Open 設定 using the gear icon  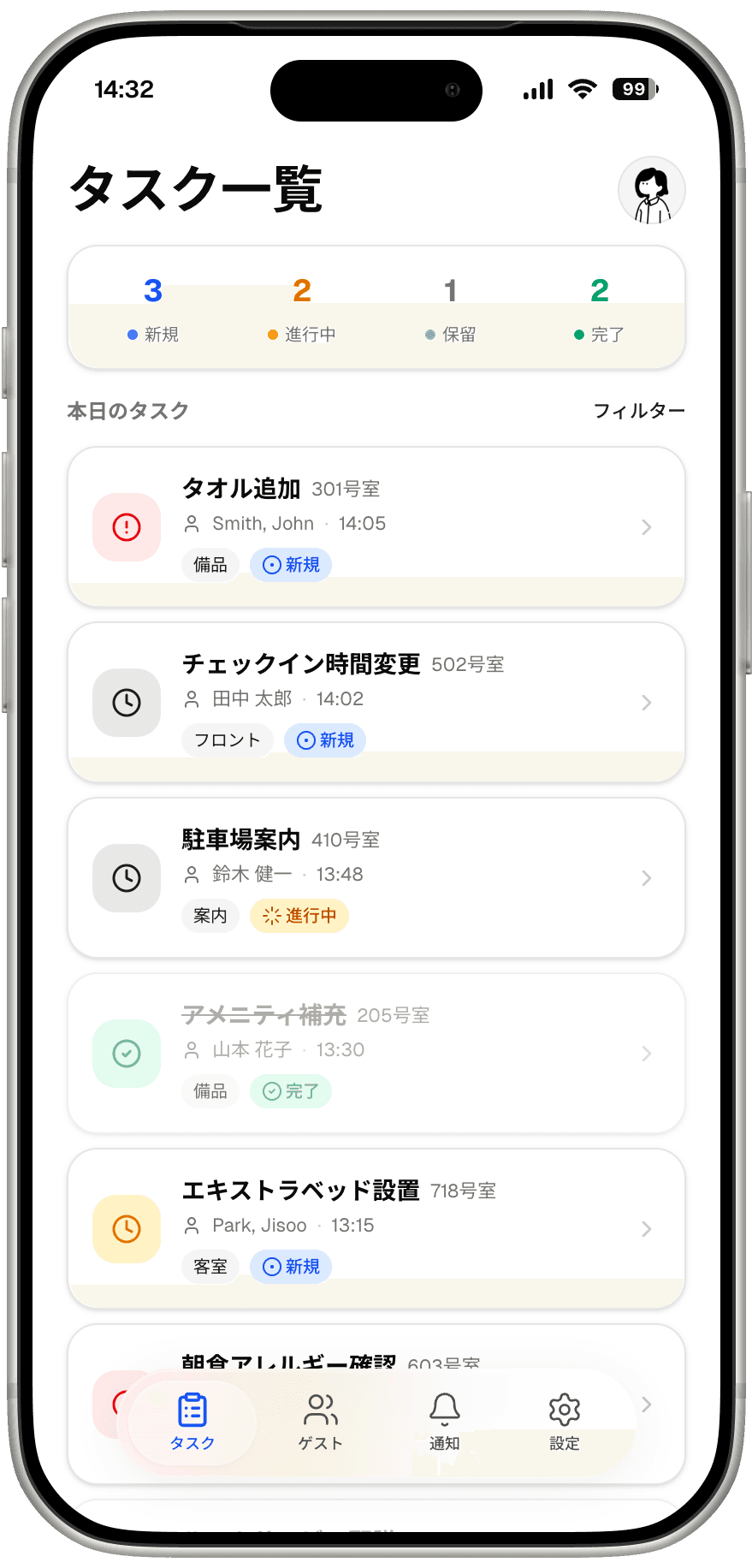point(565,1409)
